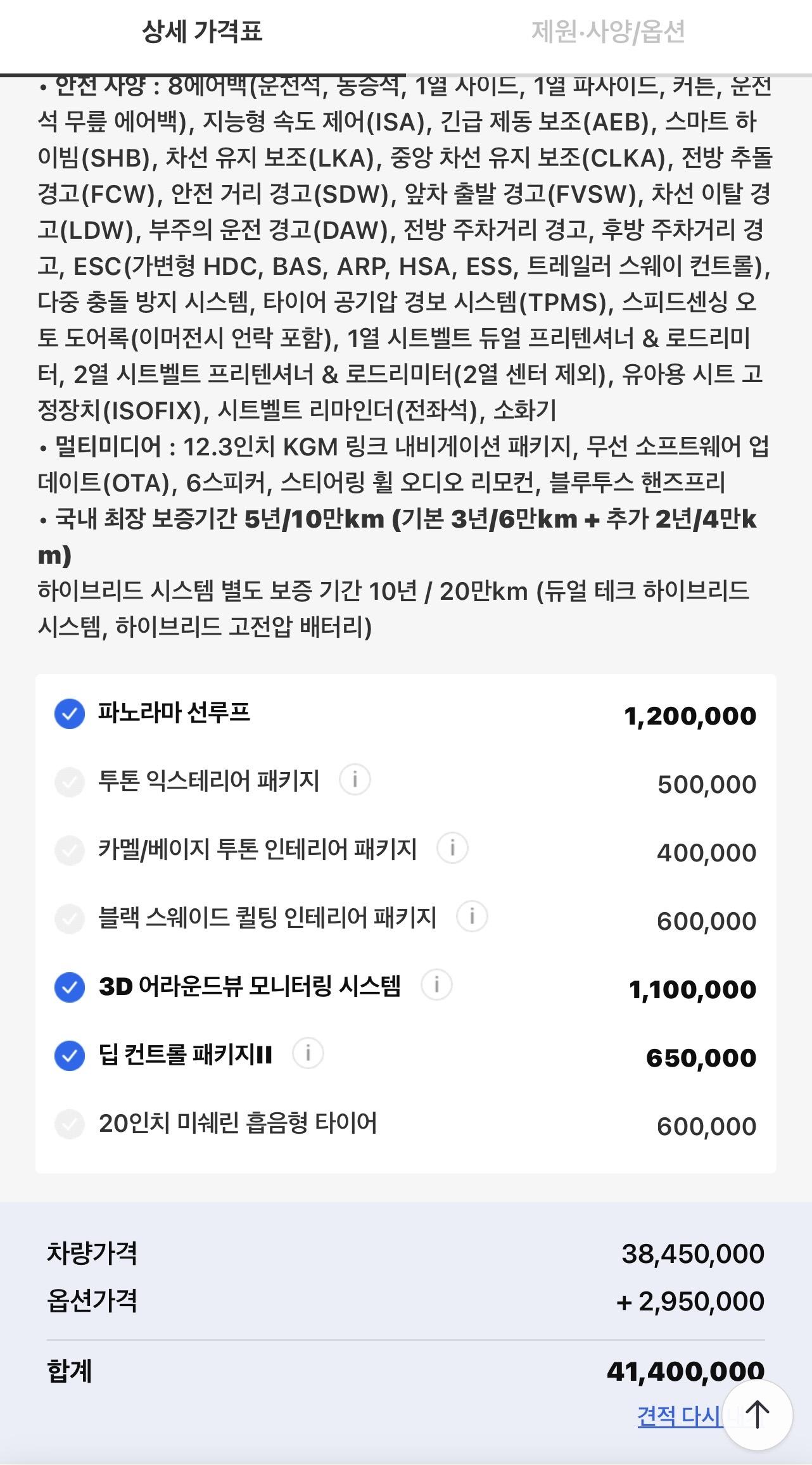Show info for 투톤 익스테리어 패키지
The height and width of the screenshot is (1465, 812).
[x=355, y=780]
